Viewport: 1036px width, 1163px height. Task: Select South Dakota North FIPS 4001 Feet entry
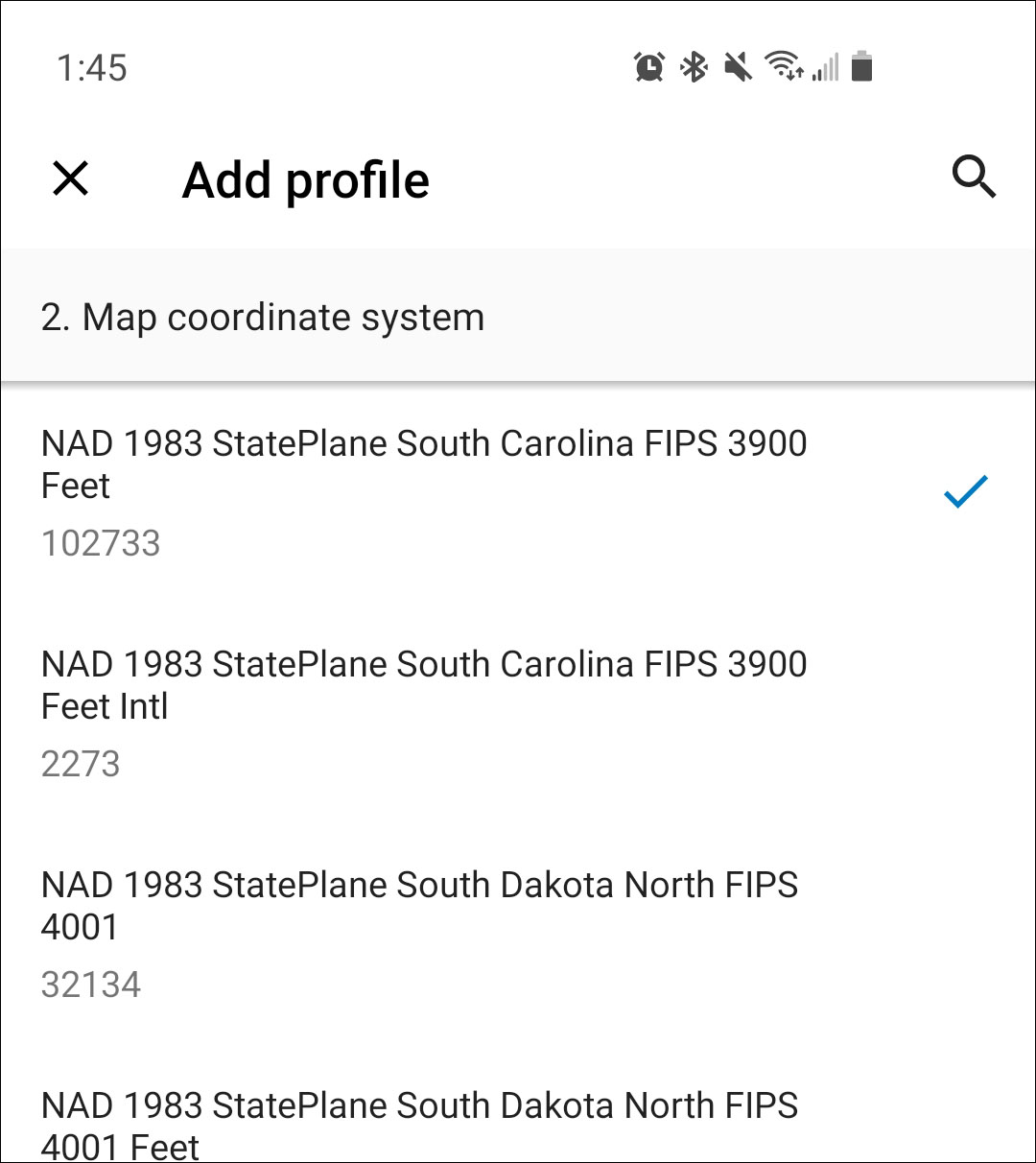coord(420,1123)
